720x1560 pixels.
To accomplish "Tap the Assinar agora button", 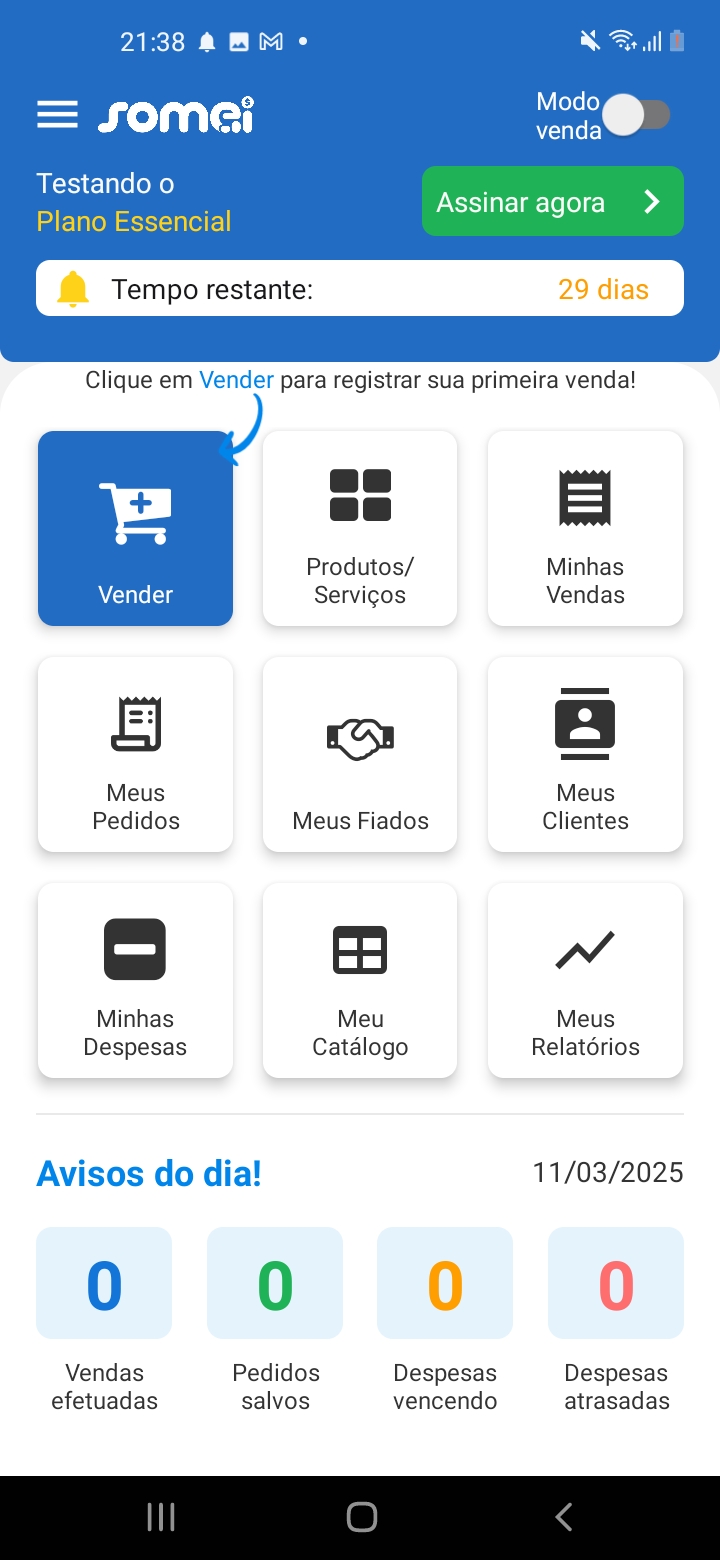I will 552,202.
